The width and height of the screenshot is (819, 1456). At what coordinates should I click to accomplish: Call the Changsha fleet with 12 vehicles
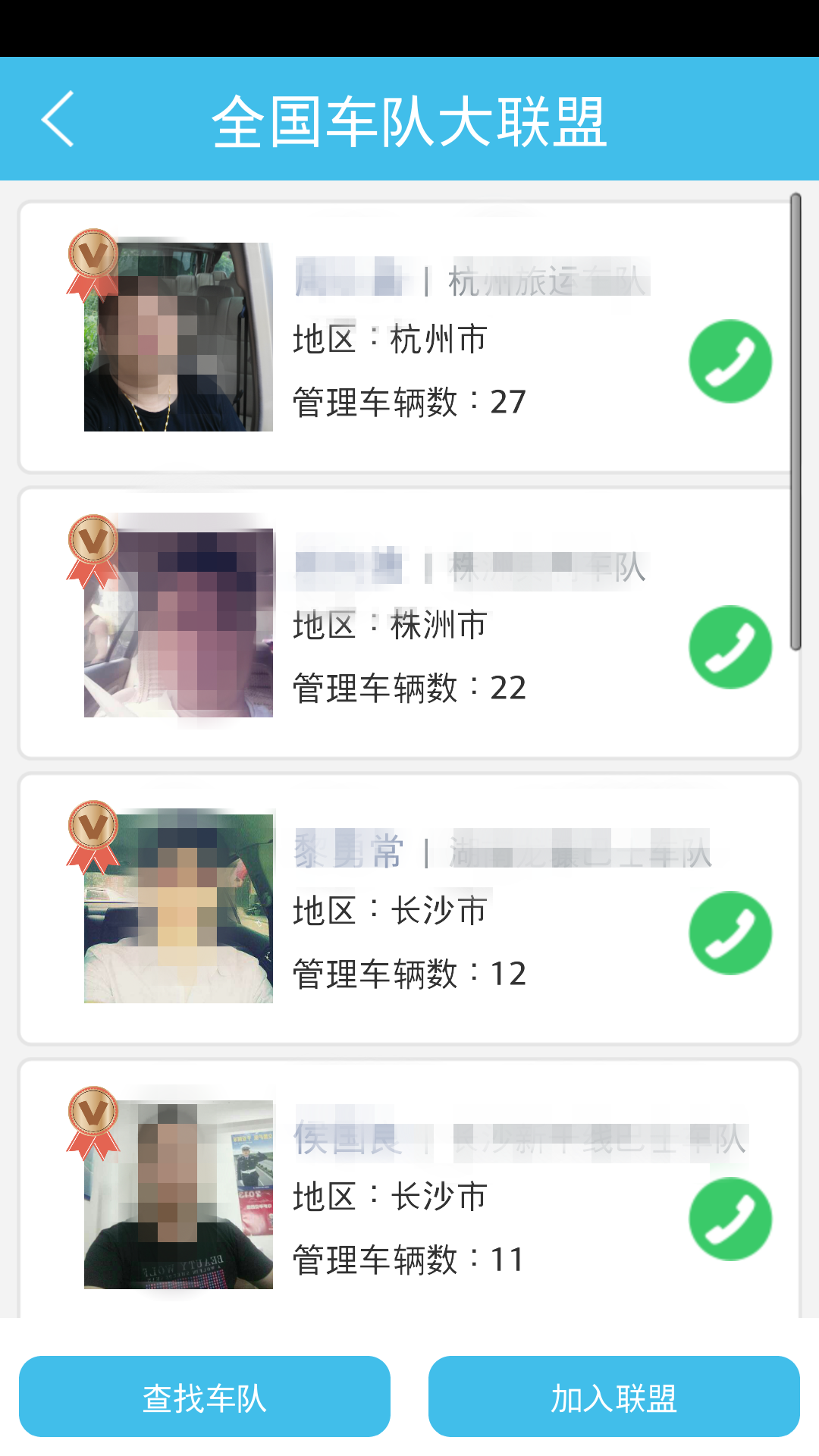tap(730, 933)
